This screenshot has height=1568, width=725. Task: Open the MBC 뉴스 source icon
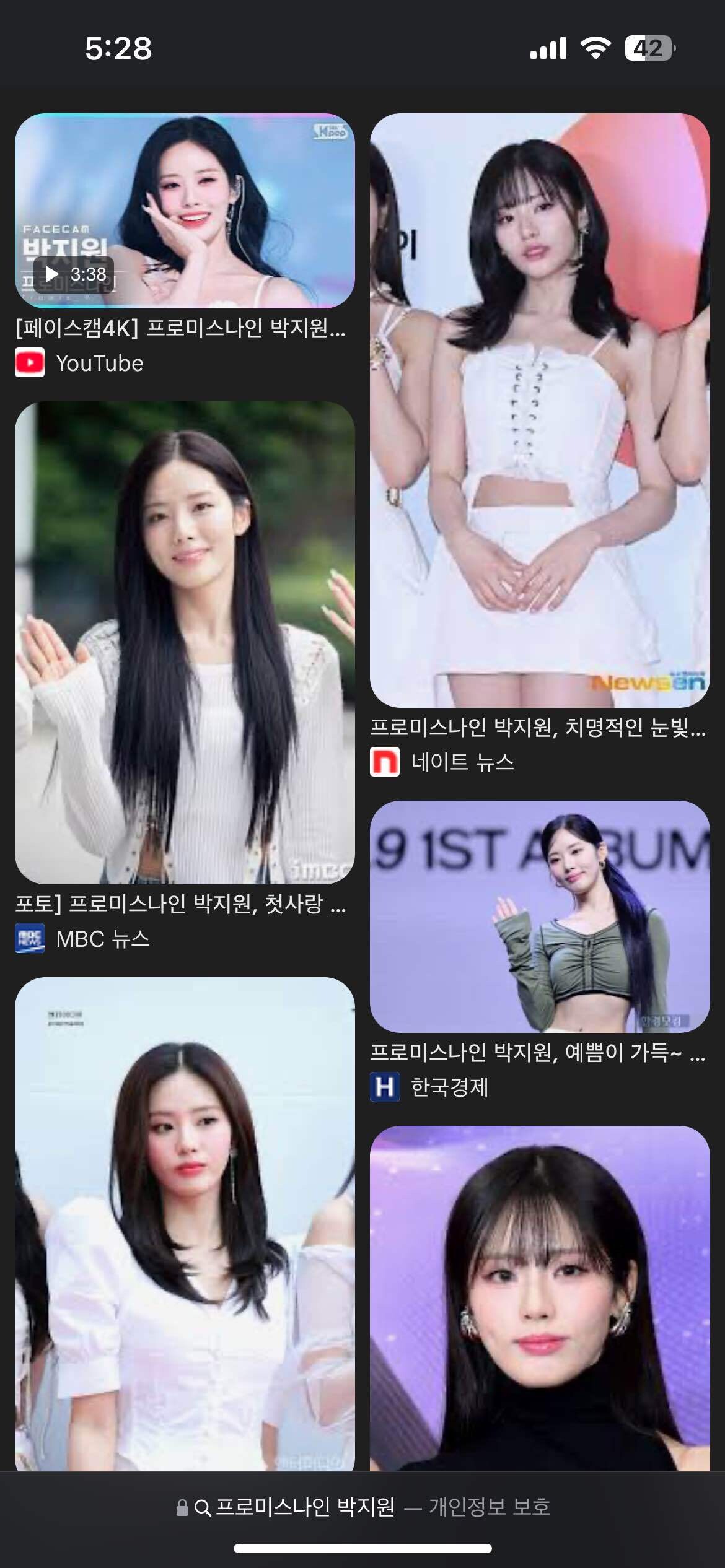click(29, 939)
